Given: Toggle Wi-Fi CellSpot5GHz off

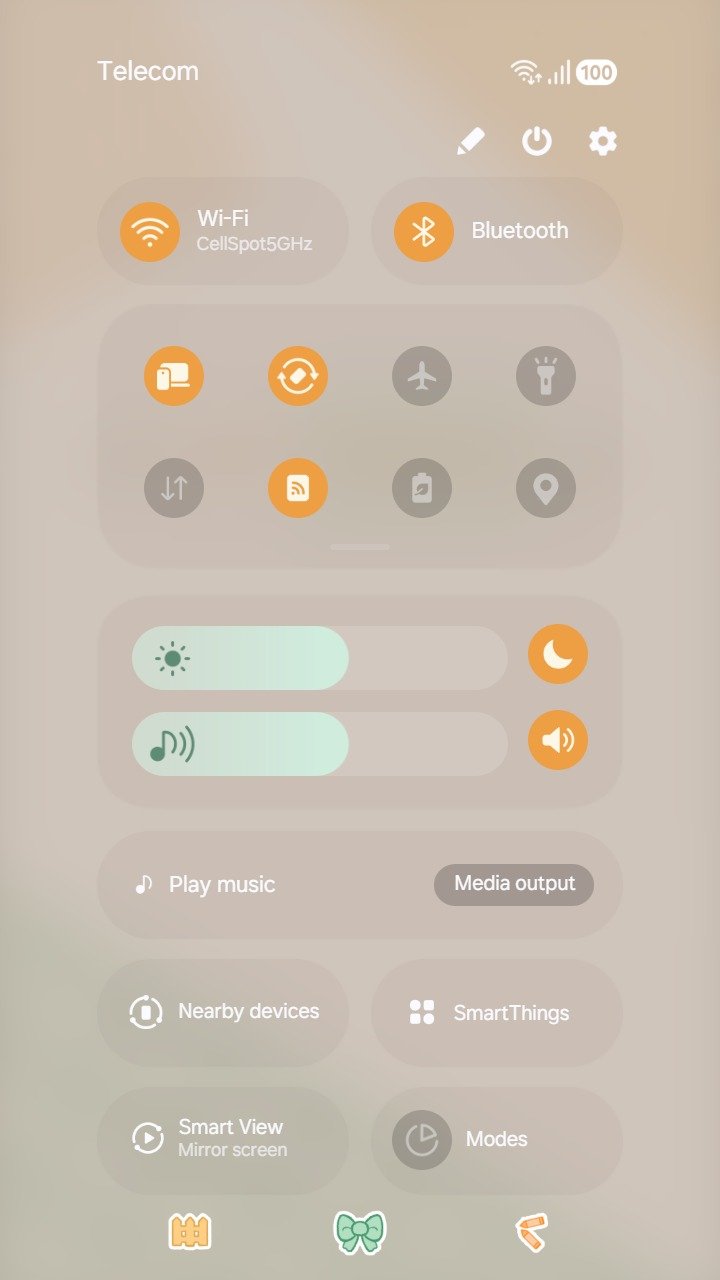Looking at the screenshot, I should [x=150, y=232].
